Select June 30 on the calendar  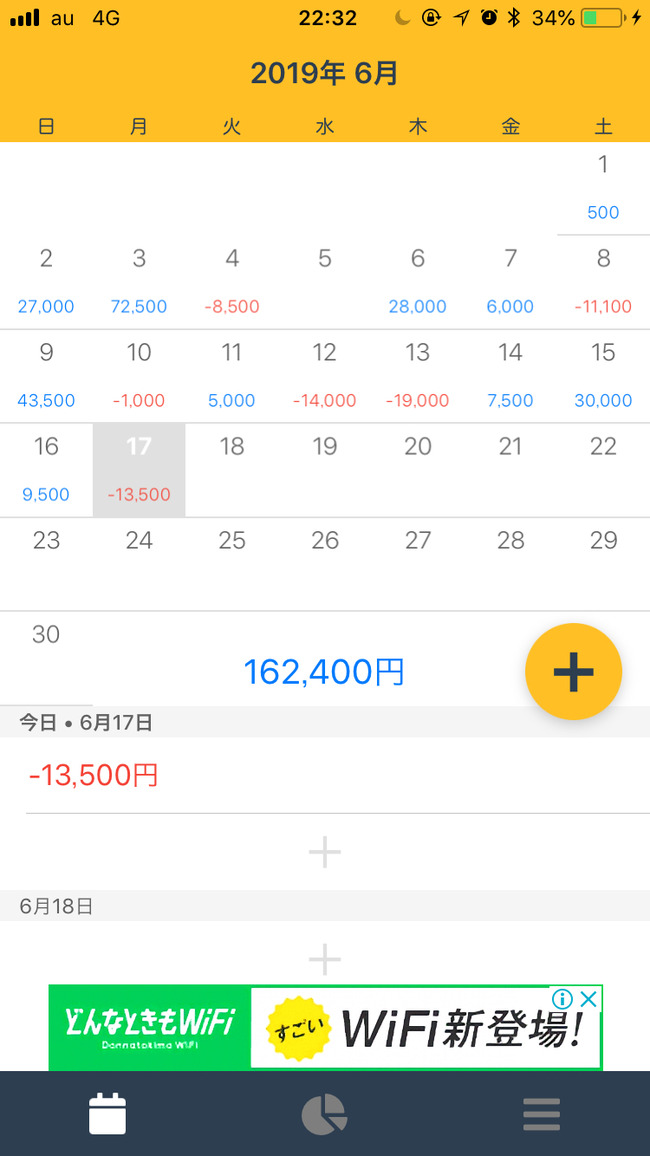[x=46, y=658]
